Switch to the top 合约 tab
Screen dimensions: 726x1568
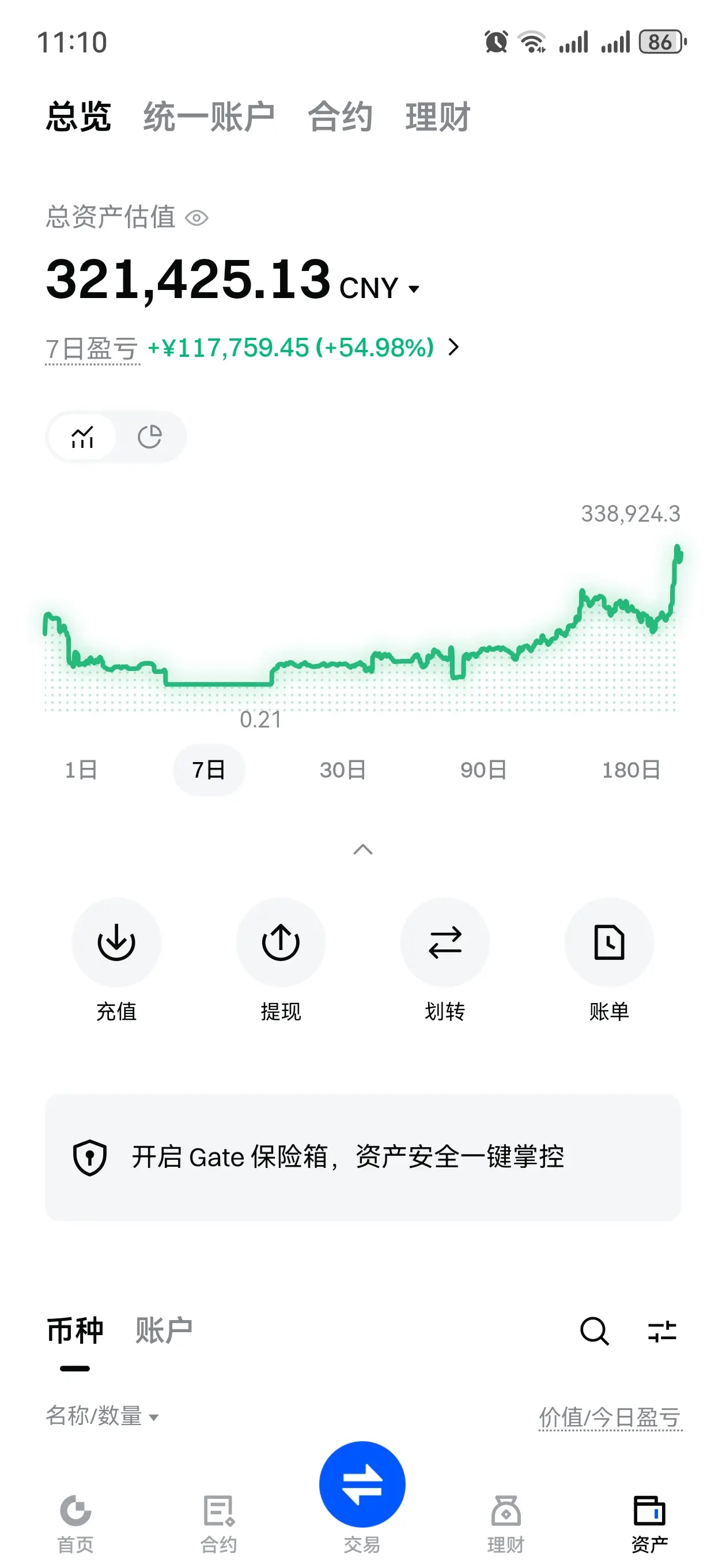pos(339,117)
